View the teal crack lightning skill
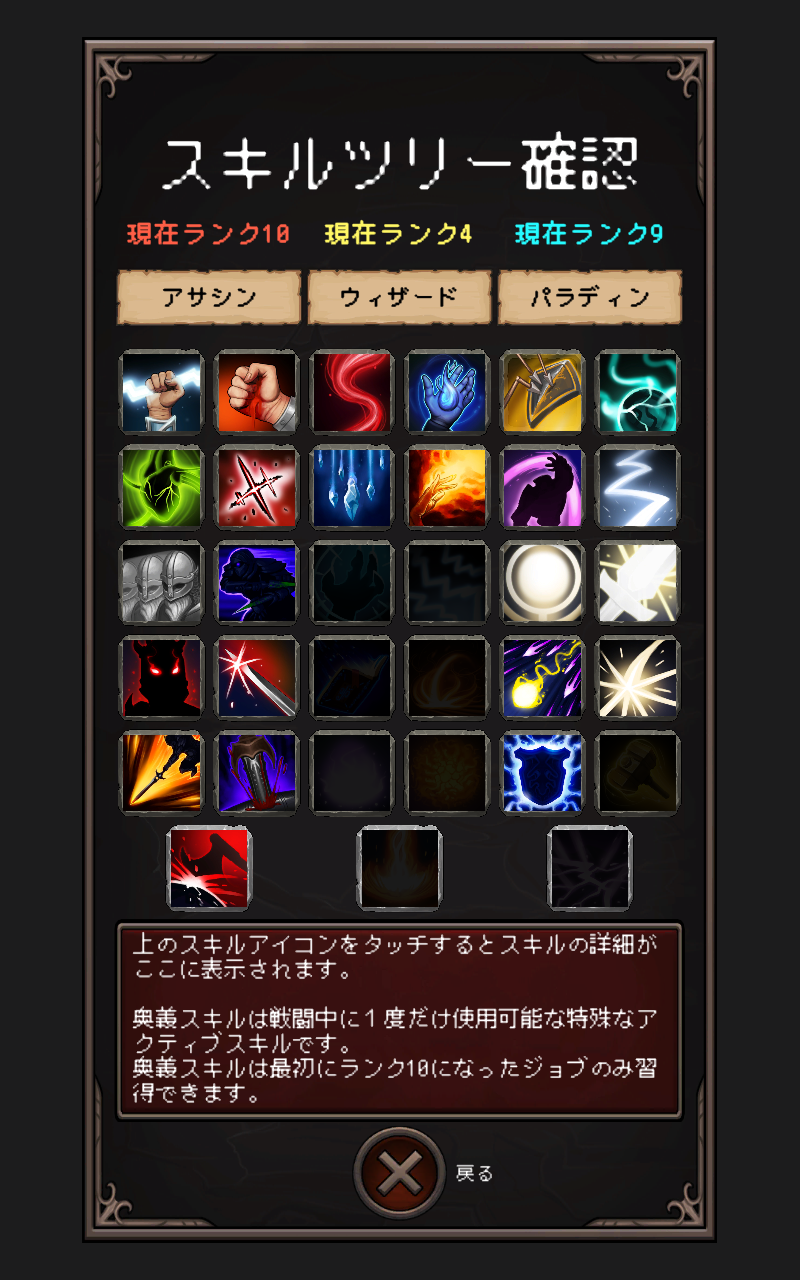800x1280 pixels. click(636, 392)
